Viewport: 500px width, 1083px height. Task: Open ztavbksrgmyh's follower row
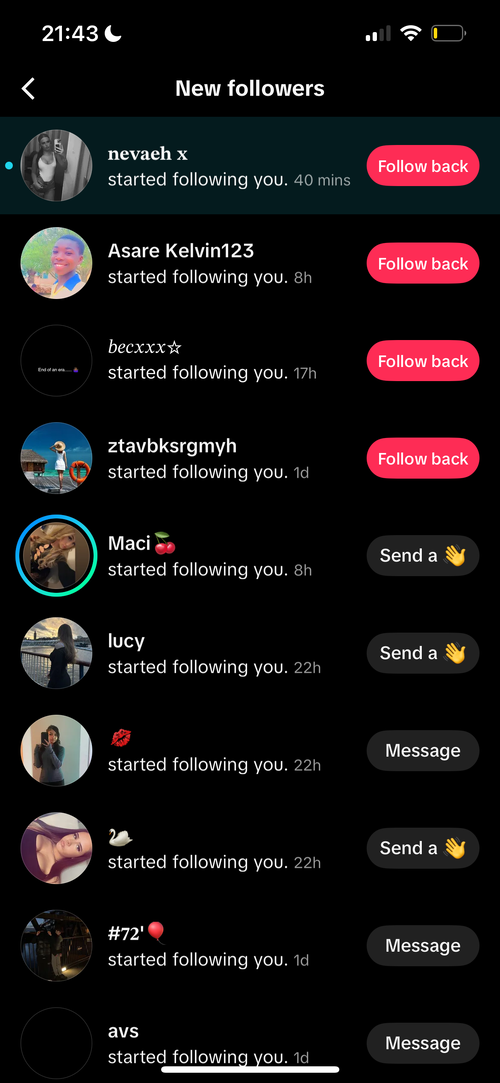[250, 459]
